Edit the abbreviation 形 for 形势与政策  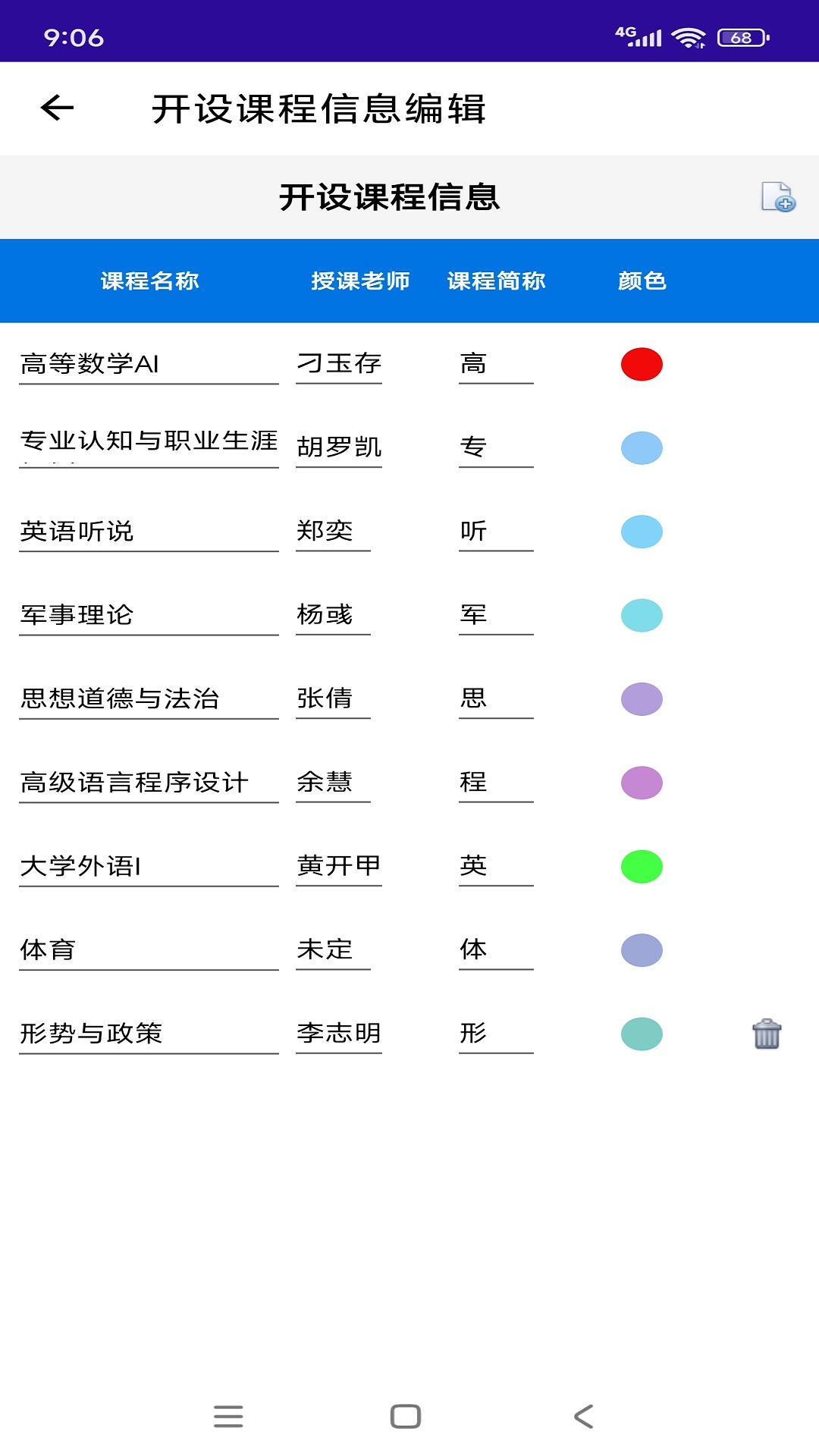click(x=495, y=1034)
